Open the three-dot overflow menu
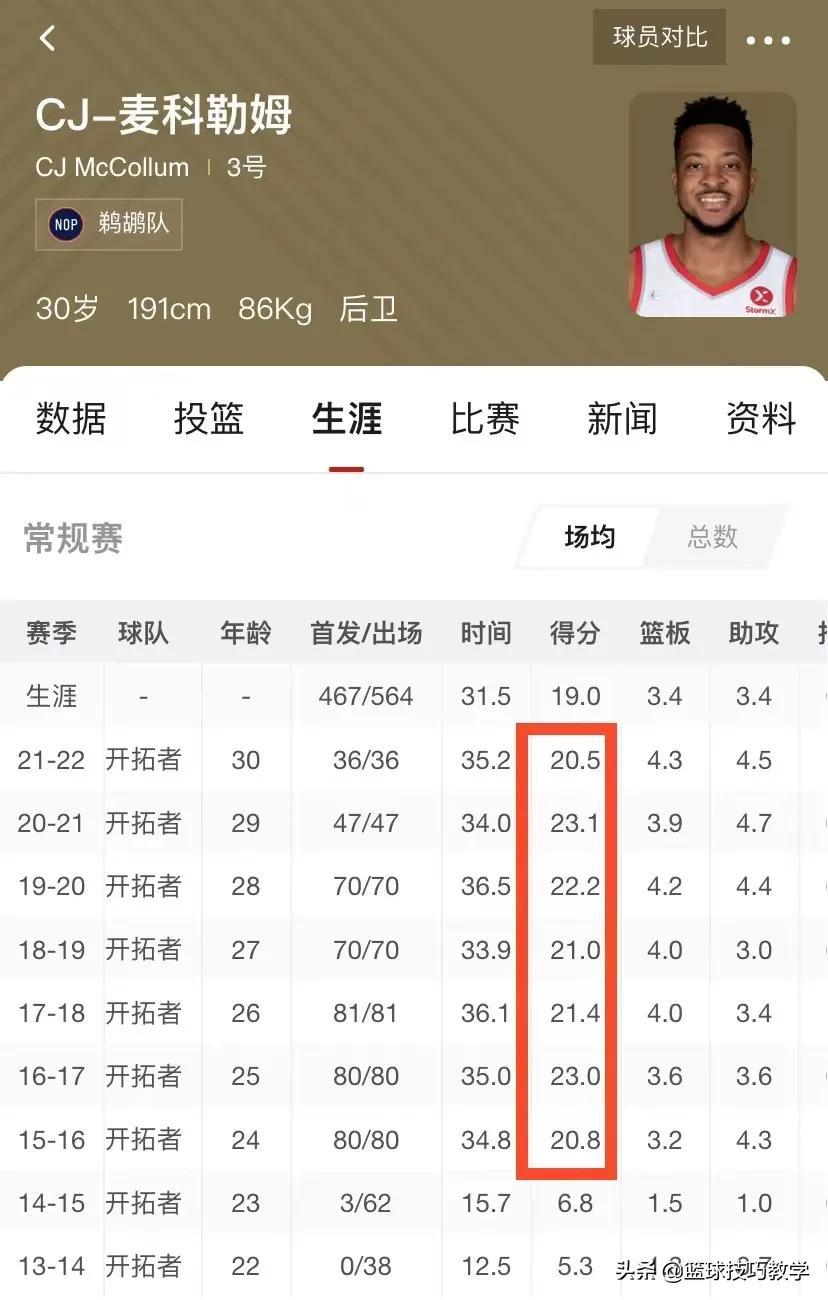 point(768,41)
